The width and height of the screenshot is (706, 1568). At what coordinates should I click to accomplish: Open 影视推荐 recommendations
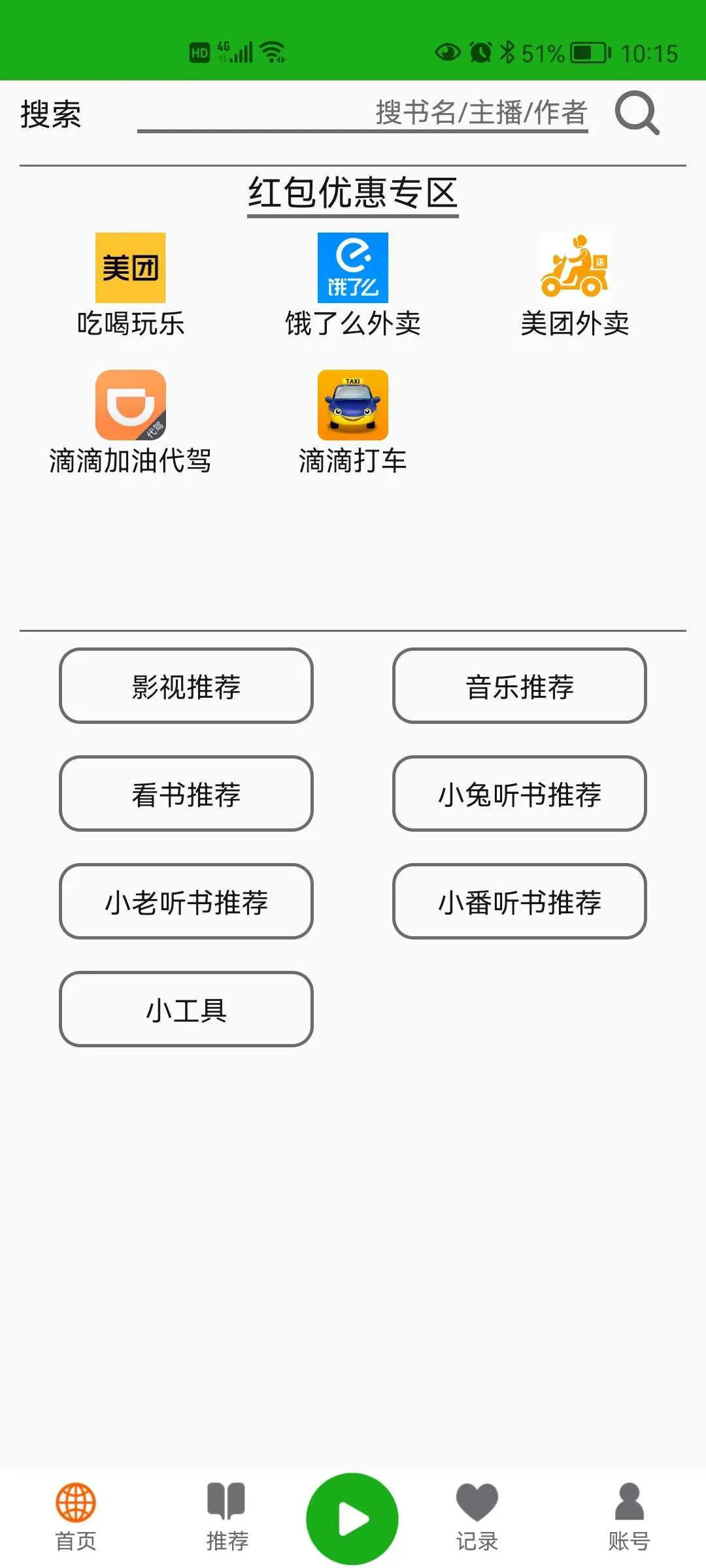tap(186, 686)
